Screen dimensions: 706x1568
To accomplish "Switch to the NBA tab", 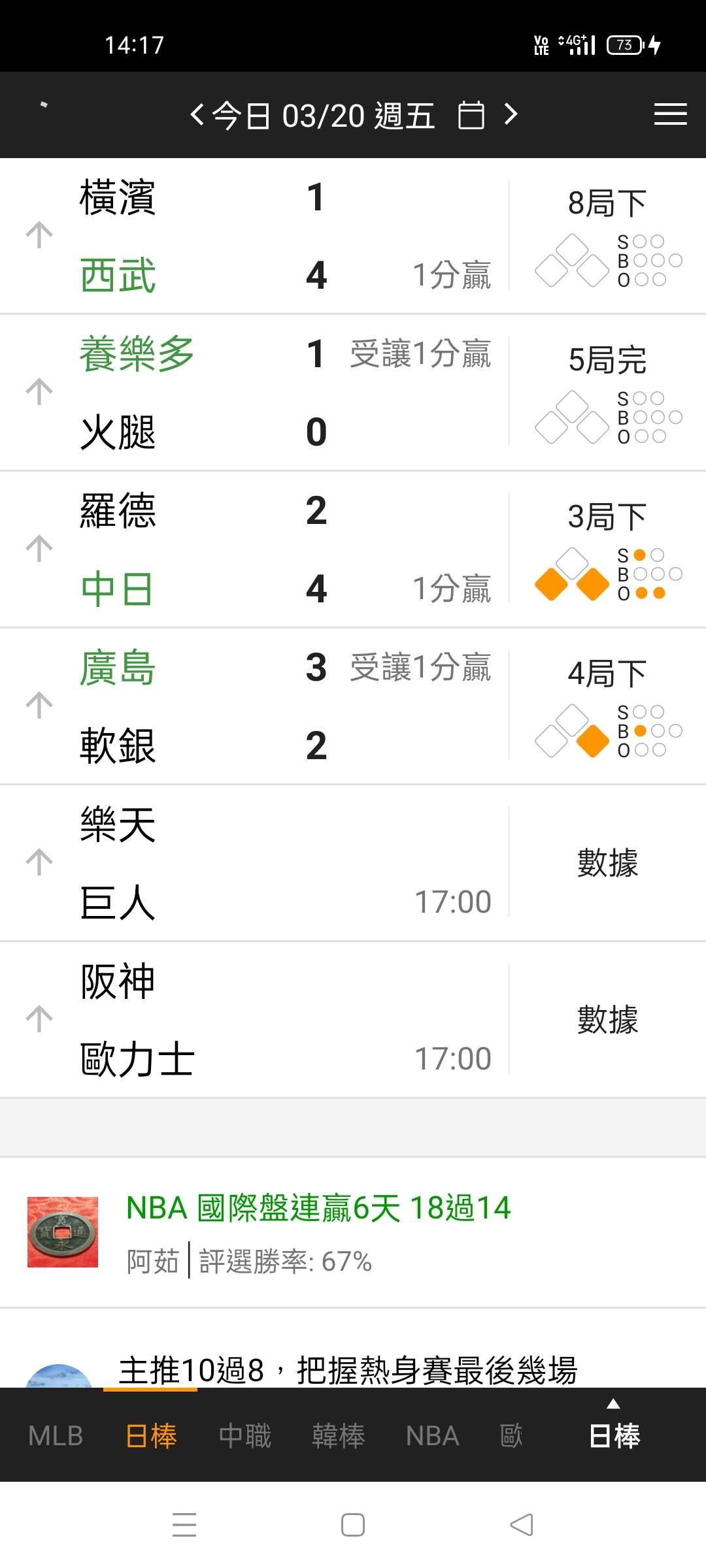I will pyautogui.click(x=432, y=1436).
